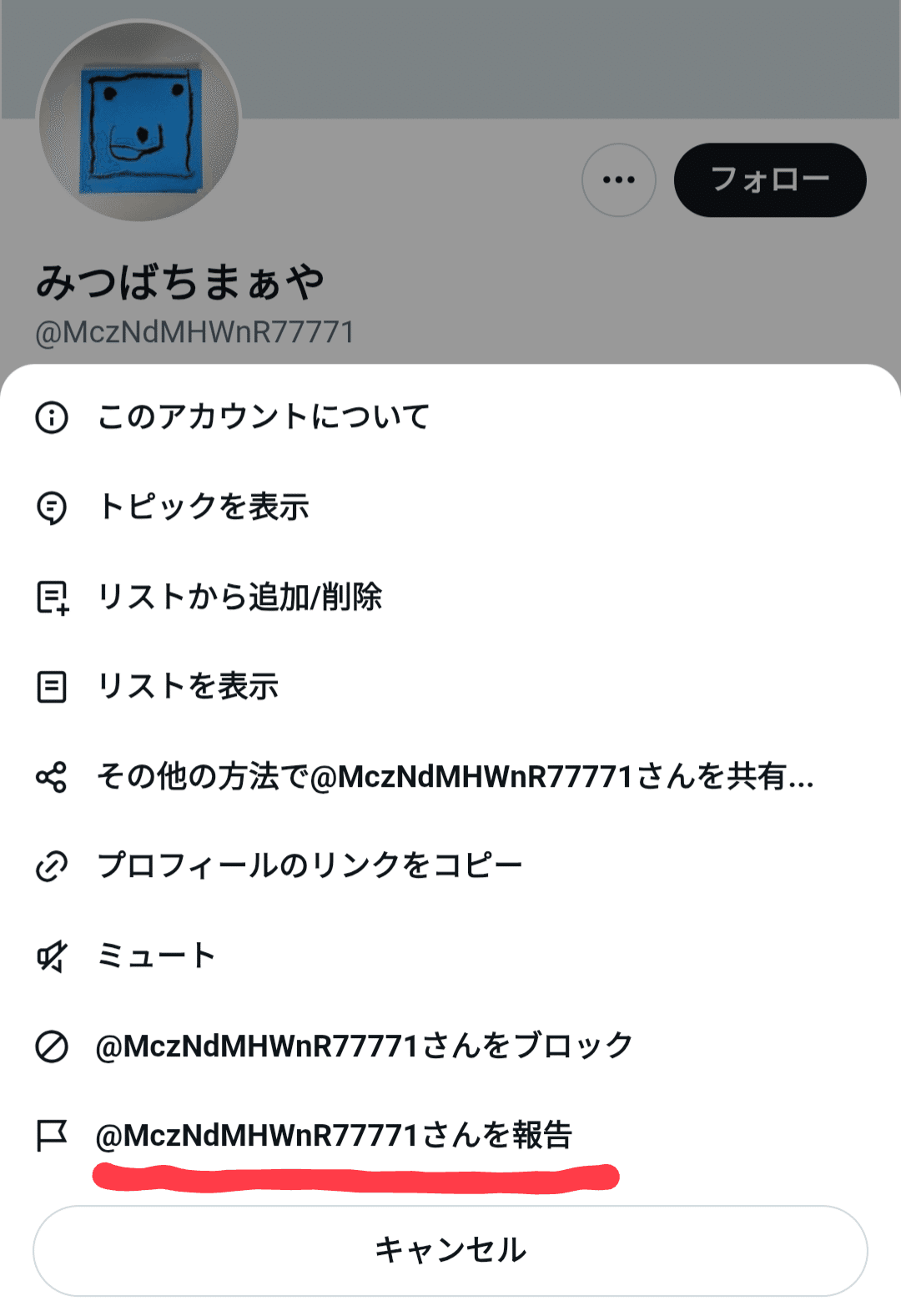Open the ... more options menu

617,179
